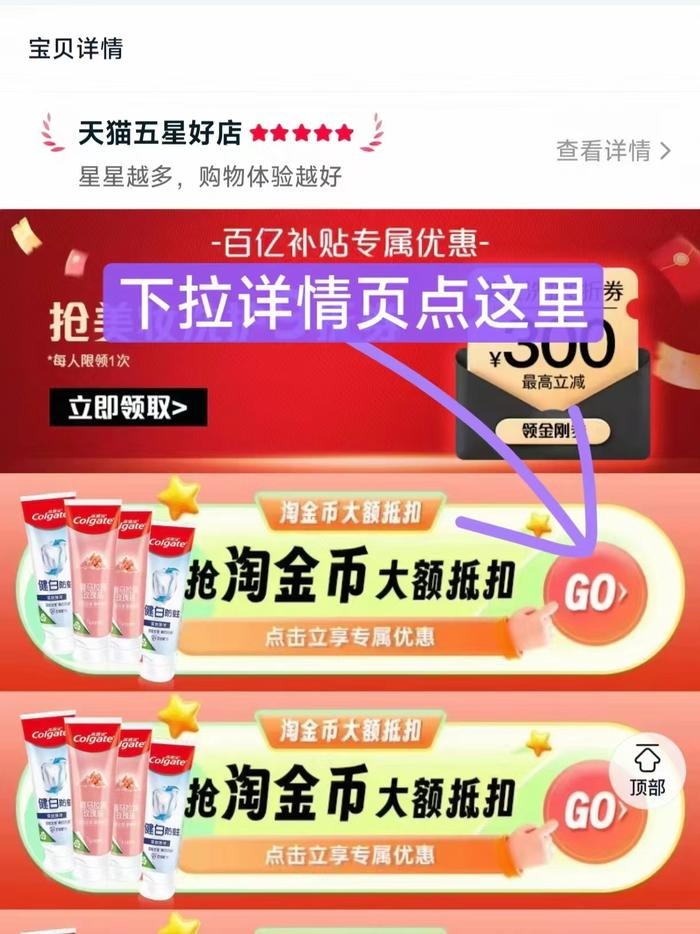The height and width of the screenshot is (934, 700).
Task: Tap the 立即领取 button on the 百亿补贴 banner
Action: (x=128, y=407)
